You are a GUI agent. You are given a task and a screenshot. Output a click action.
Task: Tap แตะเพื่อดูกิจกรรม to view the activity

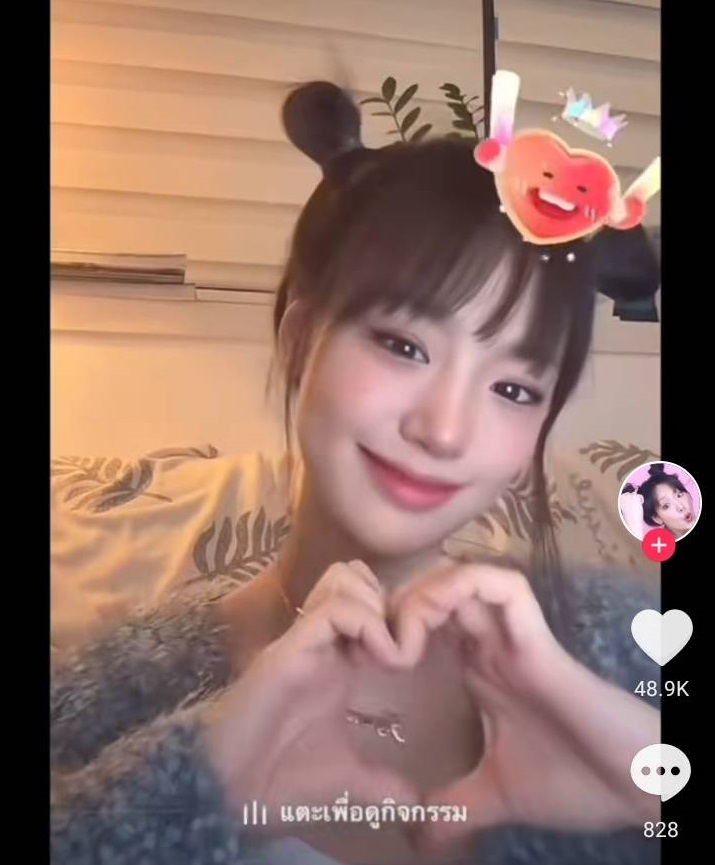357,812
